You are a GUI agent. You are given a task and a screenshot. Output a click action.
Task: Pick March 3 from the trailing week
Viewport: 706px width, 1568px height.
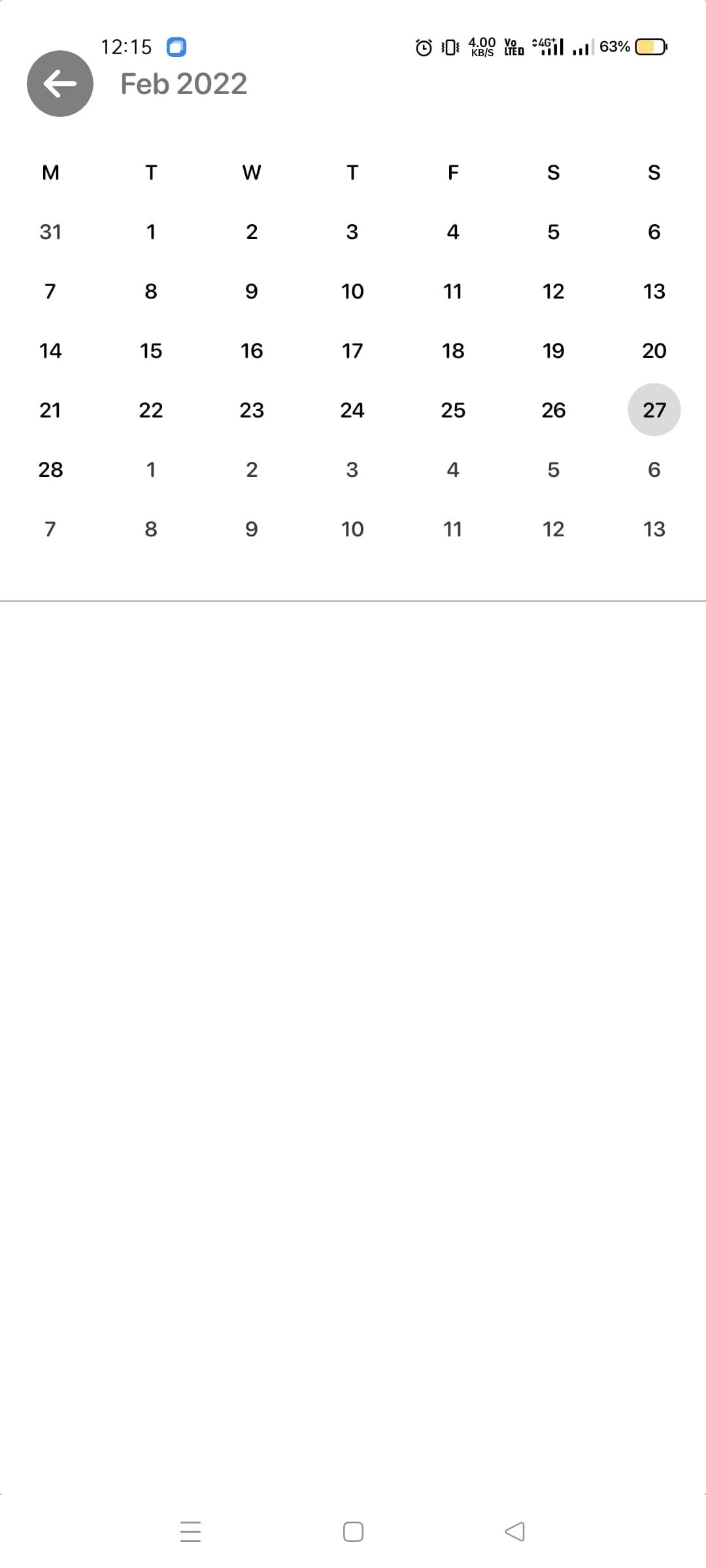click(x=352, y=469)
